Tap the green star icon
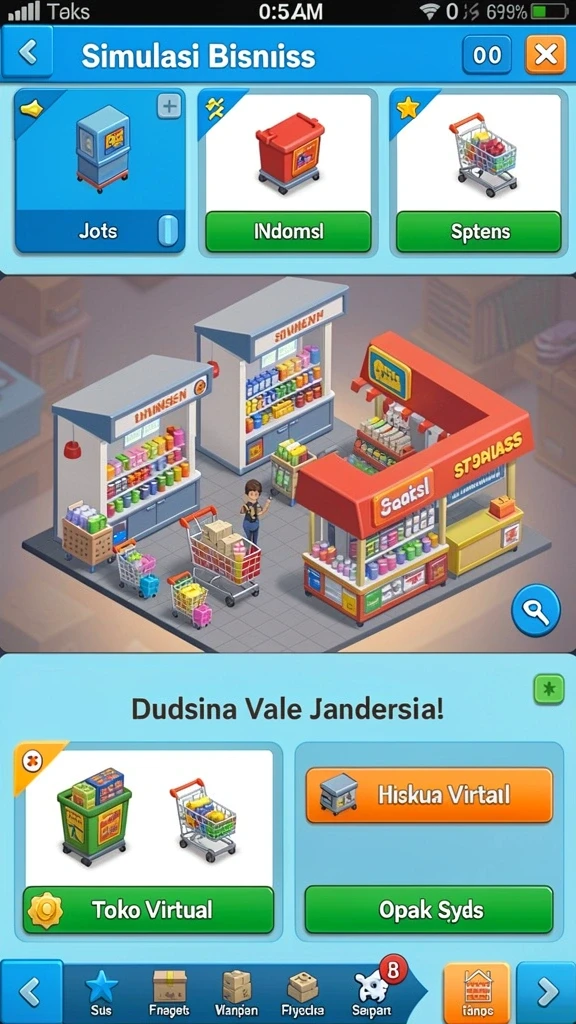576x1024 pixels. click(548, 690)
